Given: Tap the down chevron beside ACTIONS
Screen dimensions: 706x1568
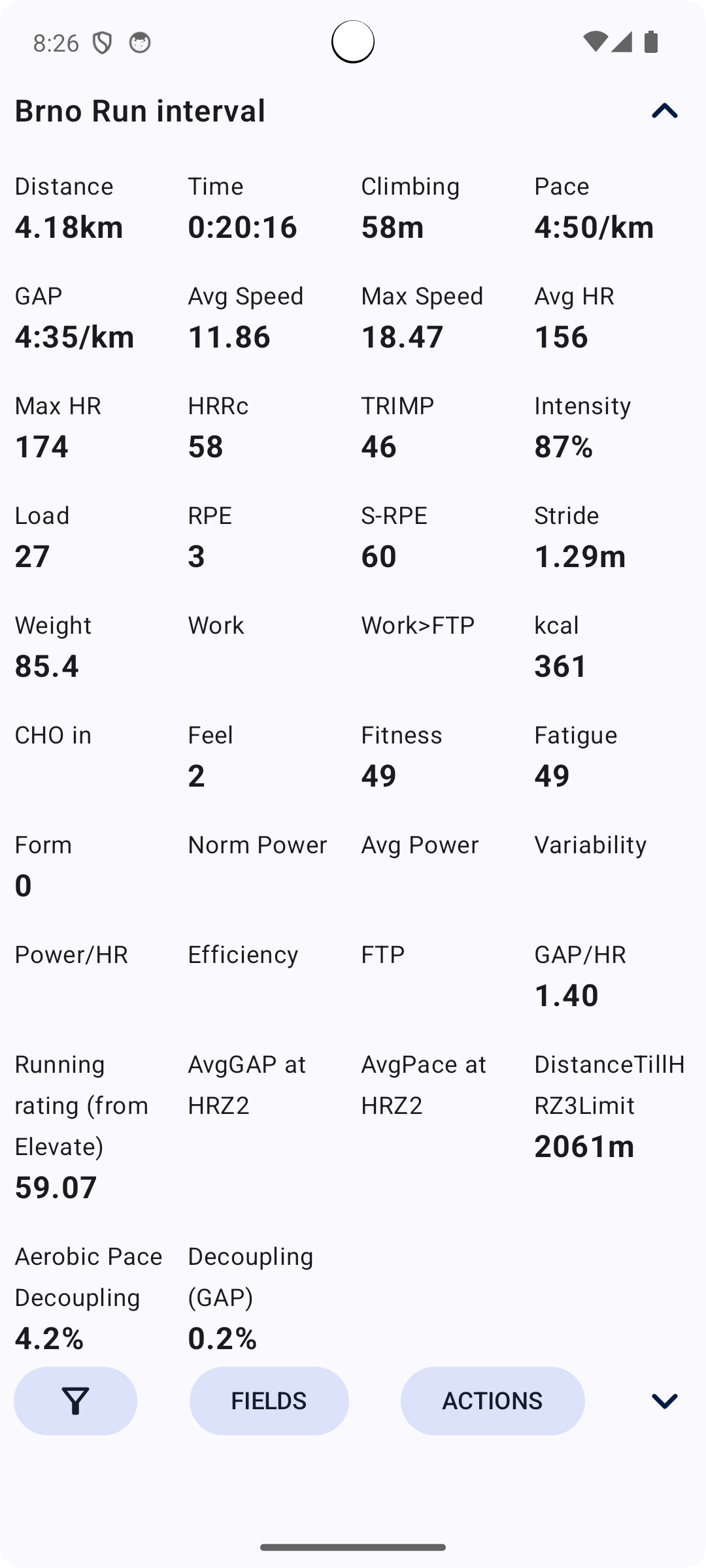Looking at the screenshot, I should (664, 1401).
